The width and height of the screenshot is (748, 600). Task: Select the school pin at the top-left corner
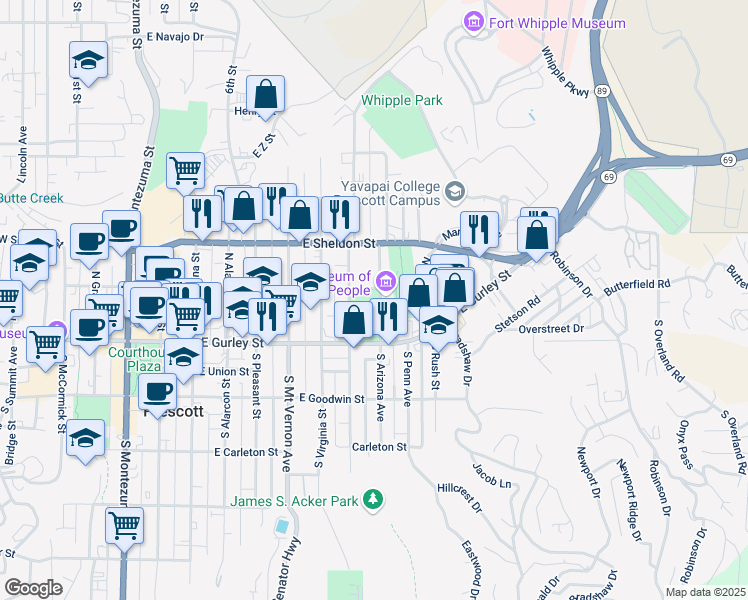click(88, 61)
